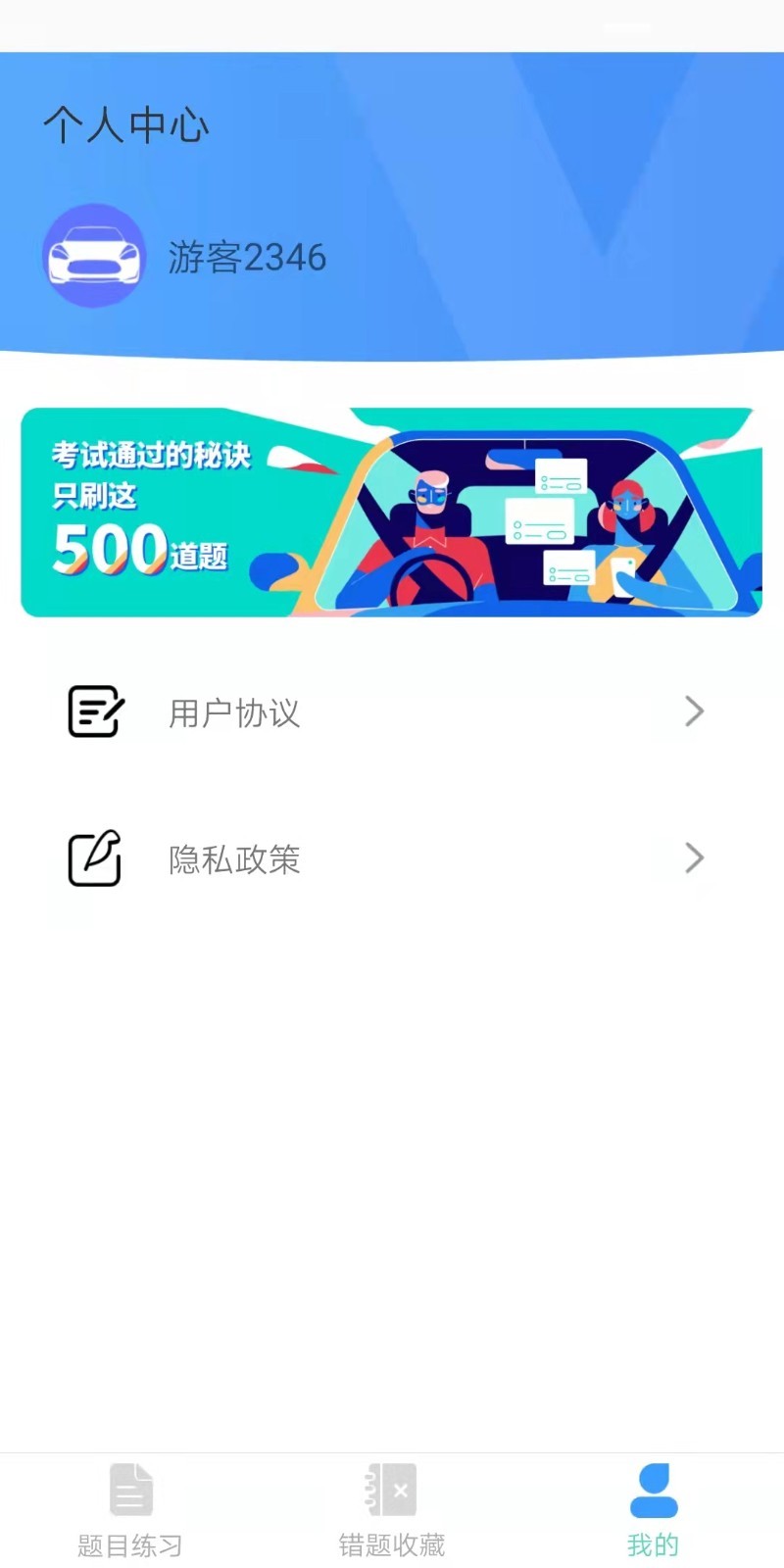This screenshot has width=784, height=1568.
Task: Tap the car avatar of 游客2346
Action: click(94, 256)
